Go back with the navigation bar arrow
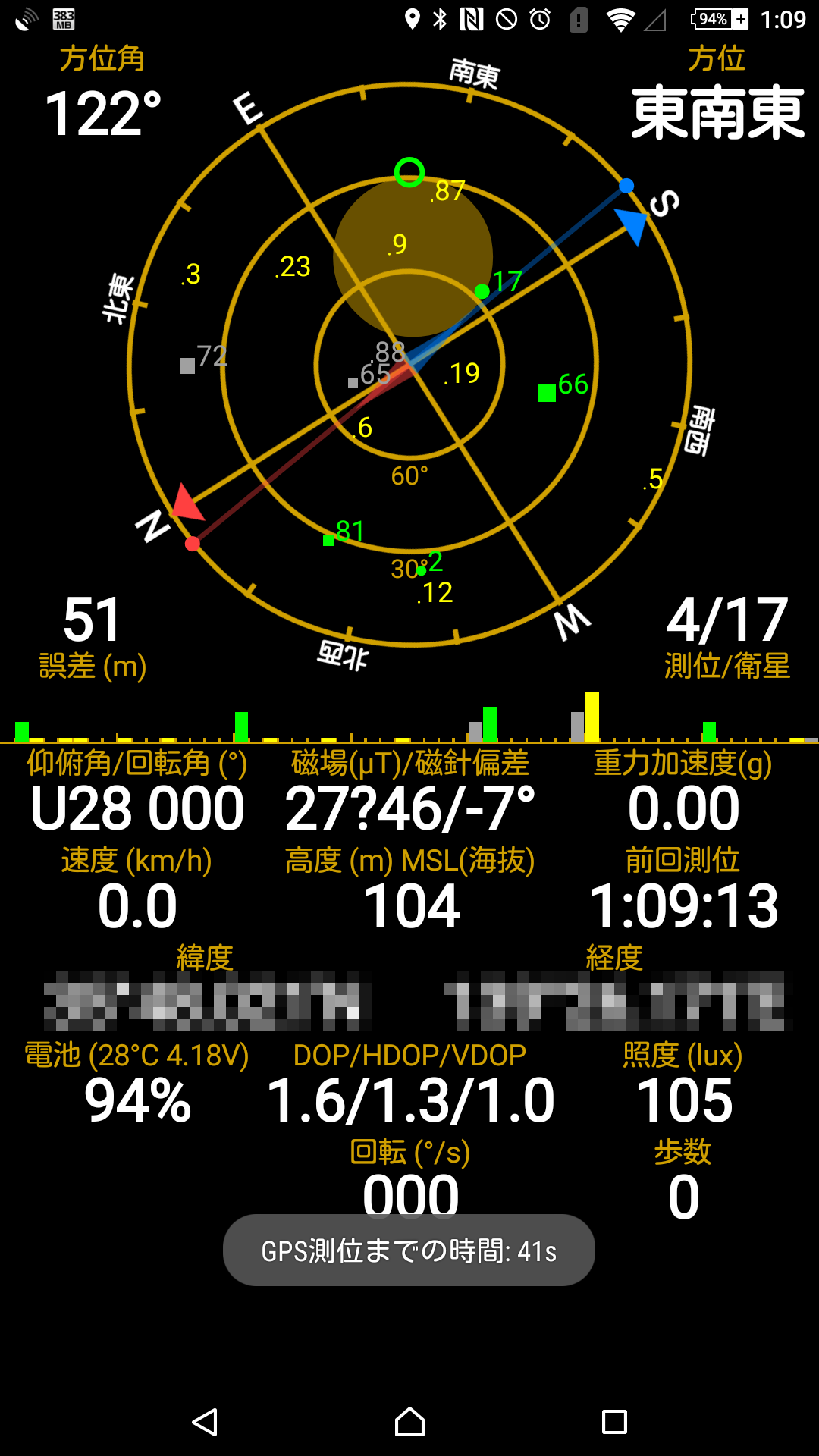The width and height of the screenshot is (819, 1456). 205,1422
